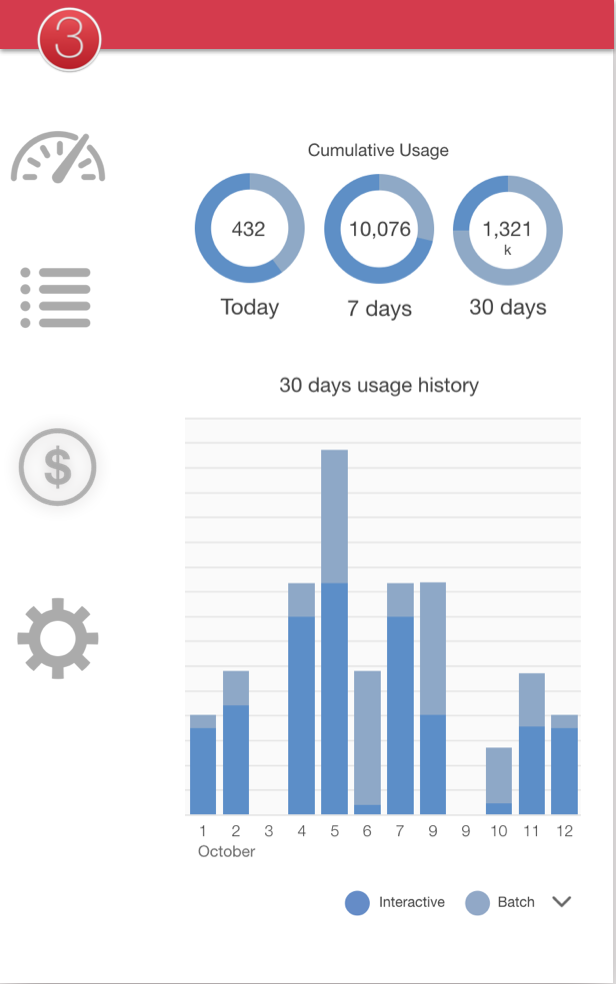Viewport: 616px width, 984px height.
Task: Open settings via the gear icon
Action: pyautogui.click(x=58, y=638)
